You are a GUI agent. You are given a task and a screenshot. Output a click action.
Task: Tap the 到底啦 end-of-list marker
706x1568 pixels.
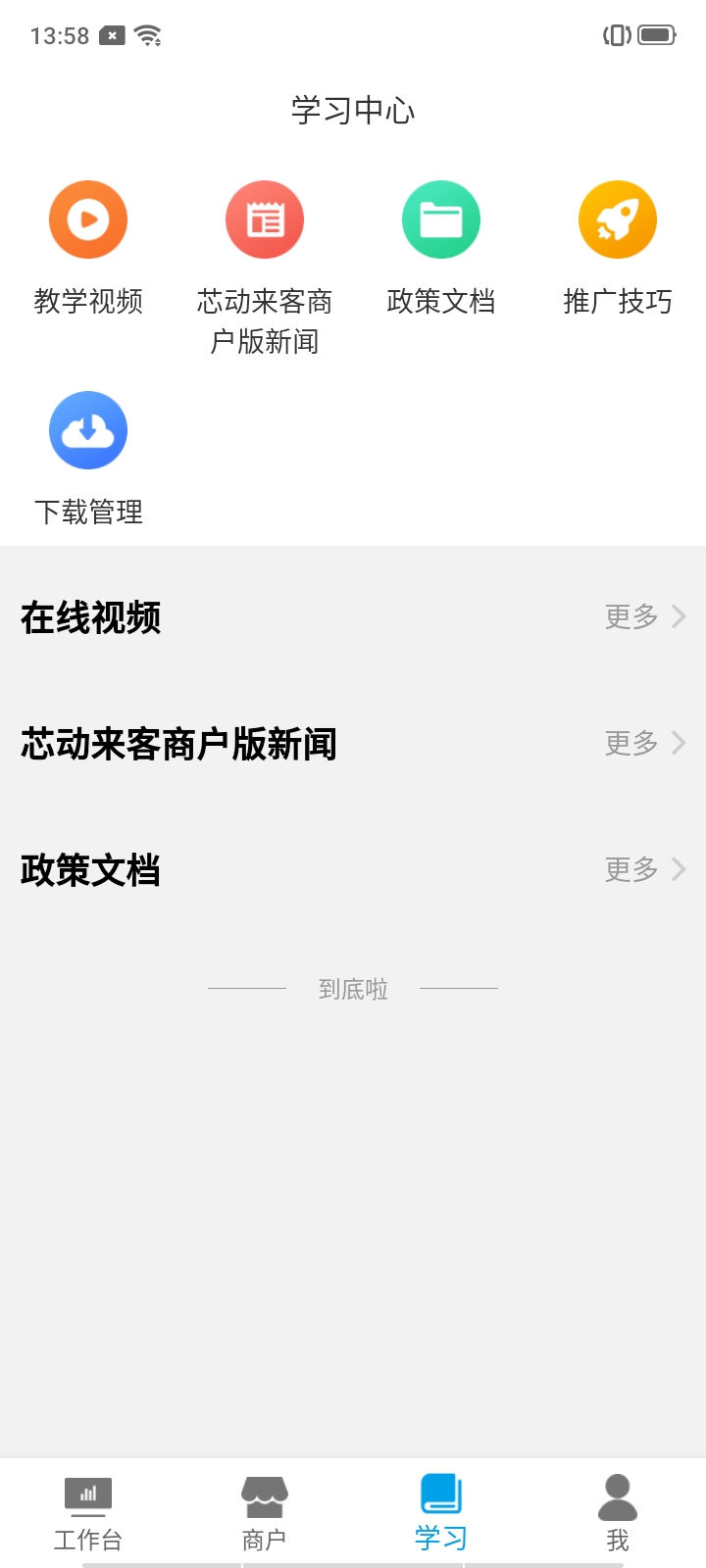pyautogui.click(x=353, y=989)
